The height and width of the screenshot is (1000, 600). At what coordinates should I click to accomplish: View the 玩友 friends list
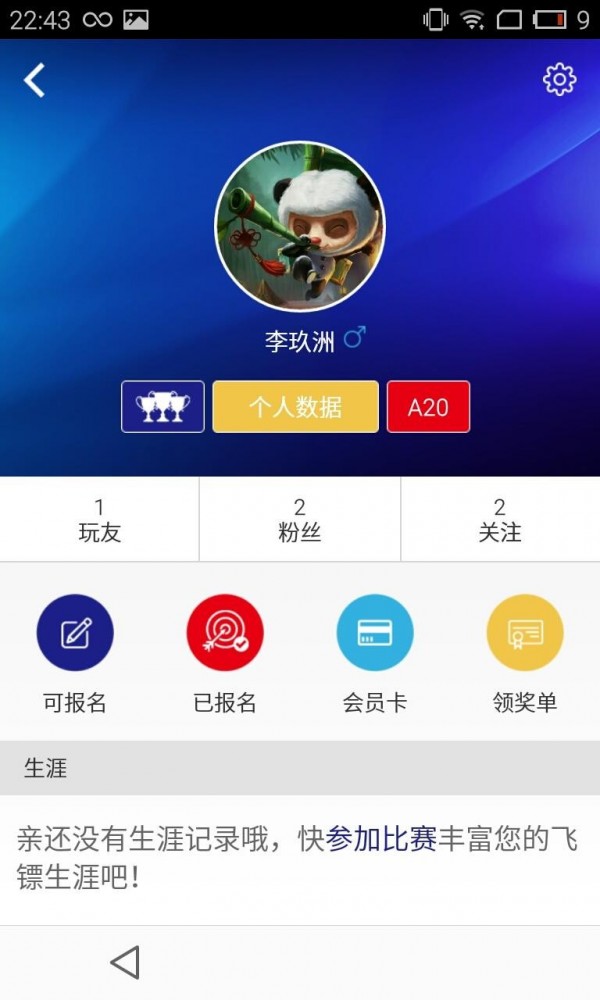click(x=99, y=520)
